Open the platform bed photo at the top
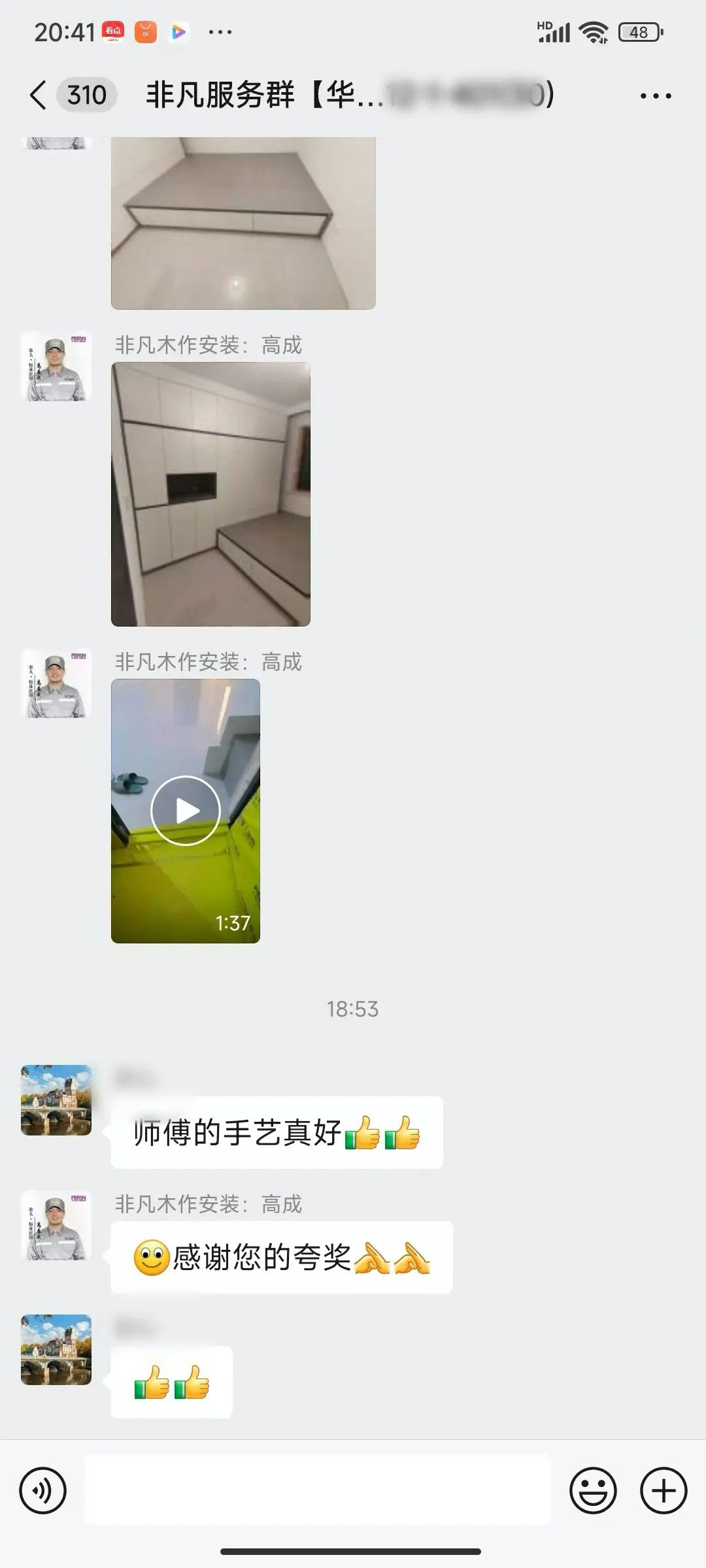Image resolution: width=706 pixels, height=1568 pixels. click(243, 222)
